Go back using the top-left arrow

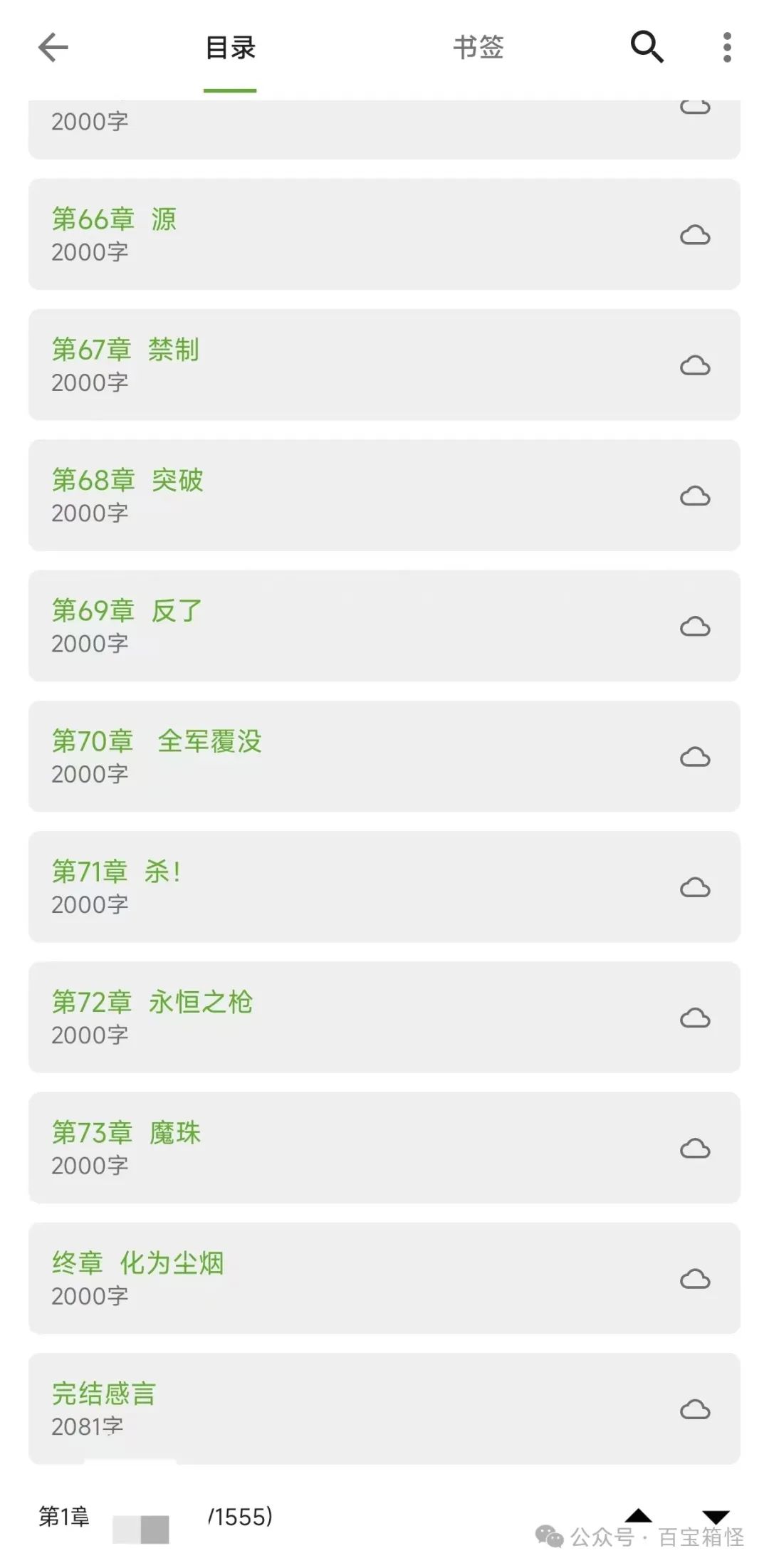click(53, 48)
